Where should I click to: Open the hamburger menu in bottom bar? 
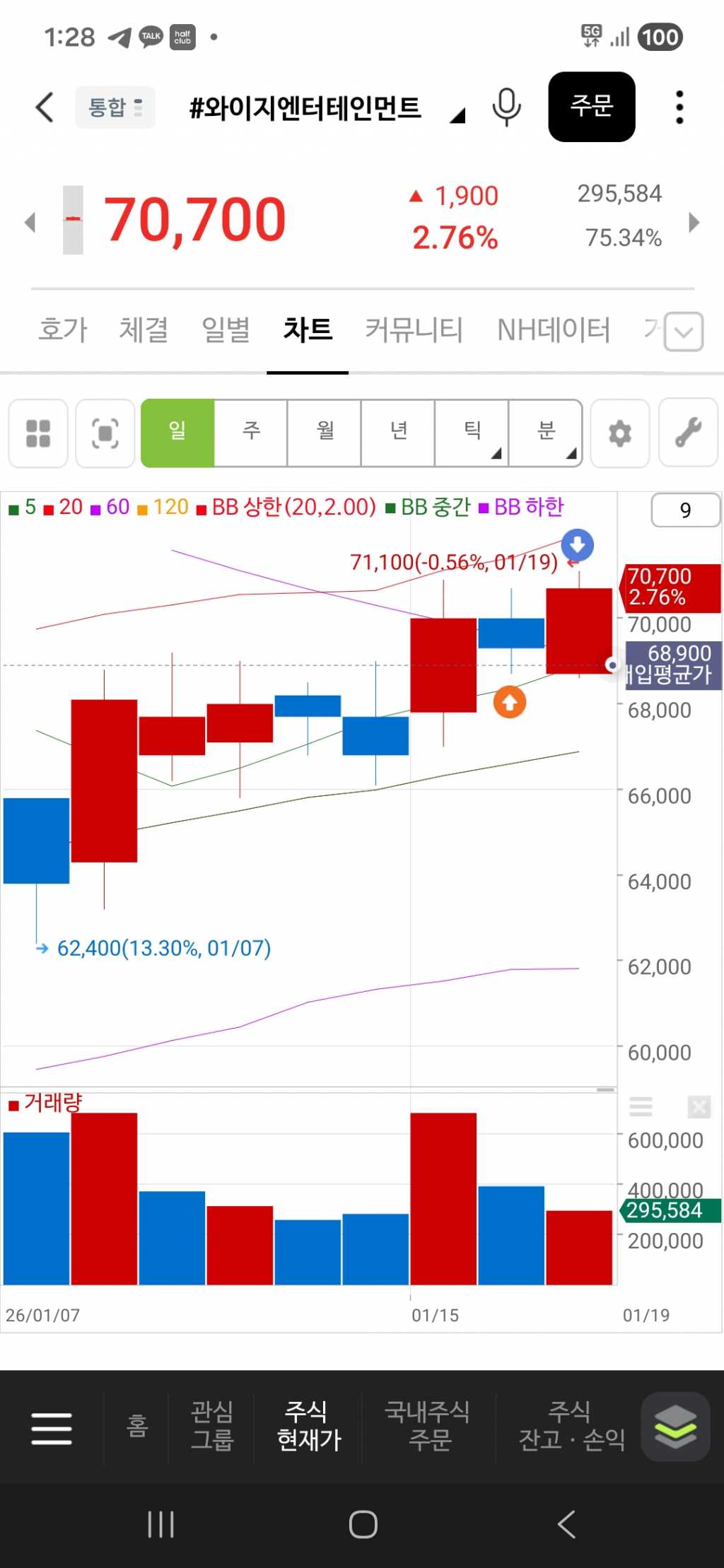pos(52,1428)
